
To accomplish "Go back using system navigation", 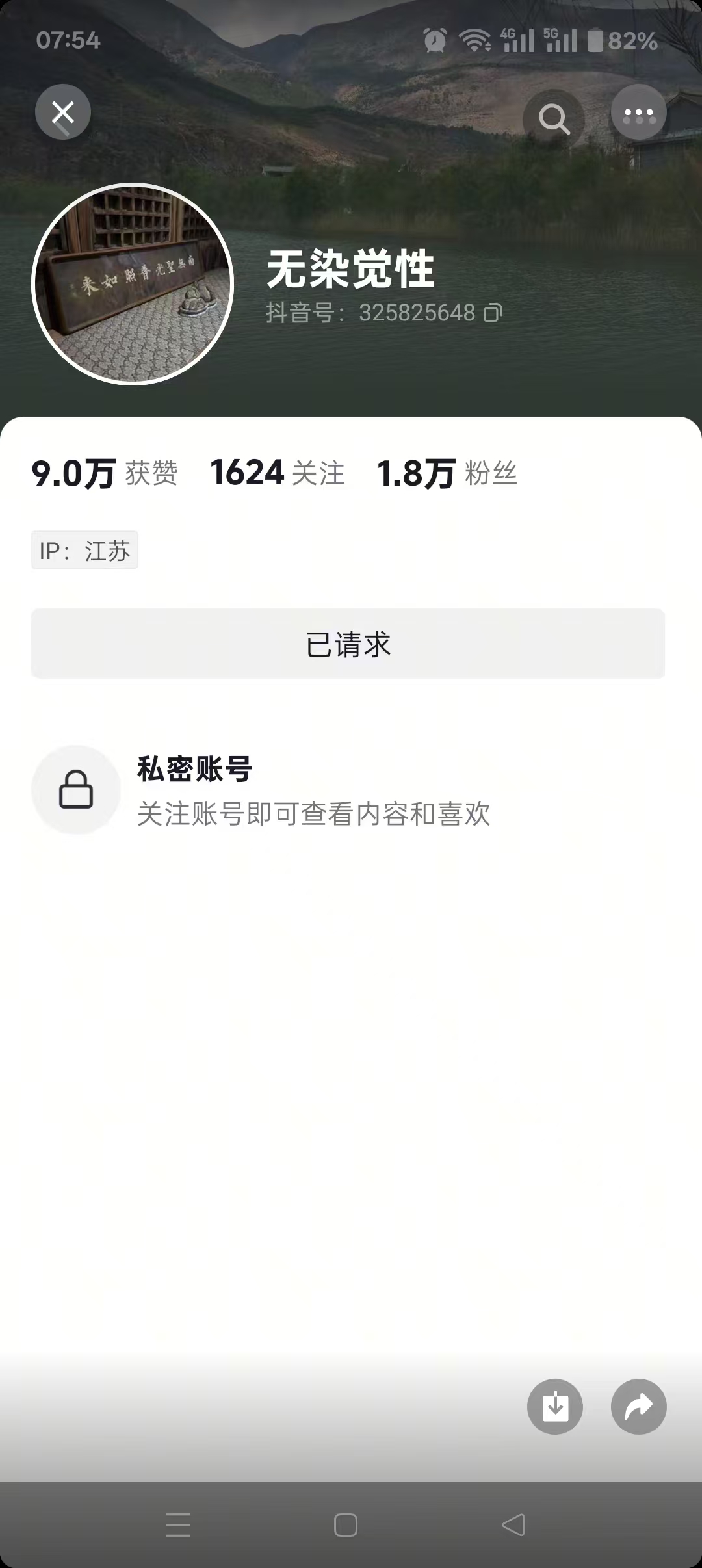I will tap(513, 1524).
